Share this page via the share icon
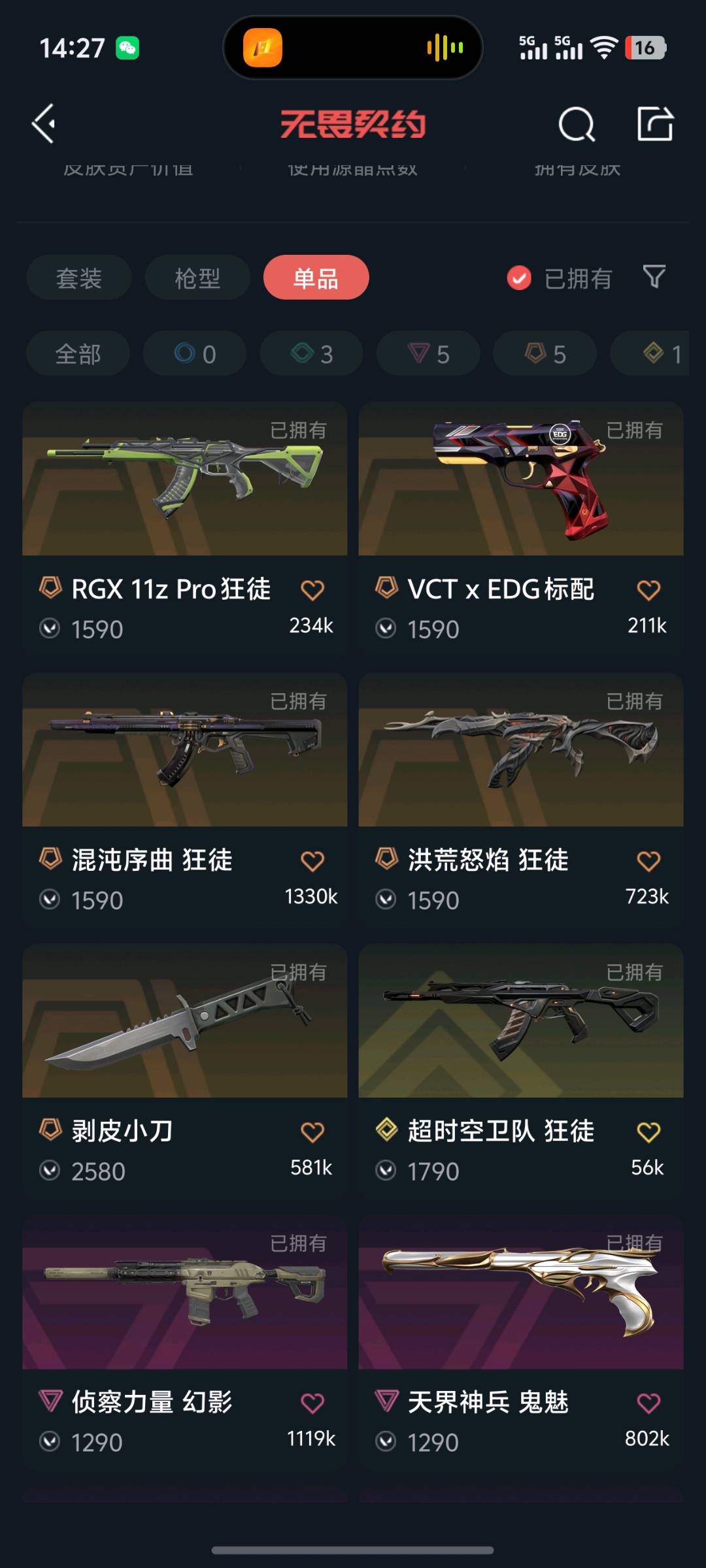This screenshot has width=706, height=1568. pyautogui.click(x=655, y=123)
